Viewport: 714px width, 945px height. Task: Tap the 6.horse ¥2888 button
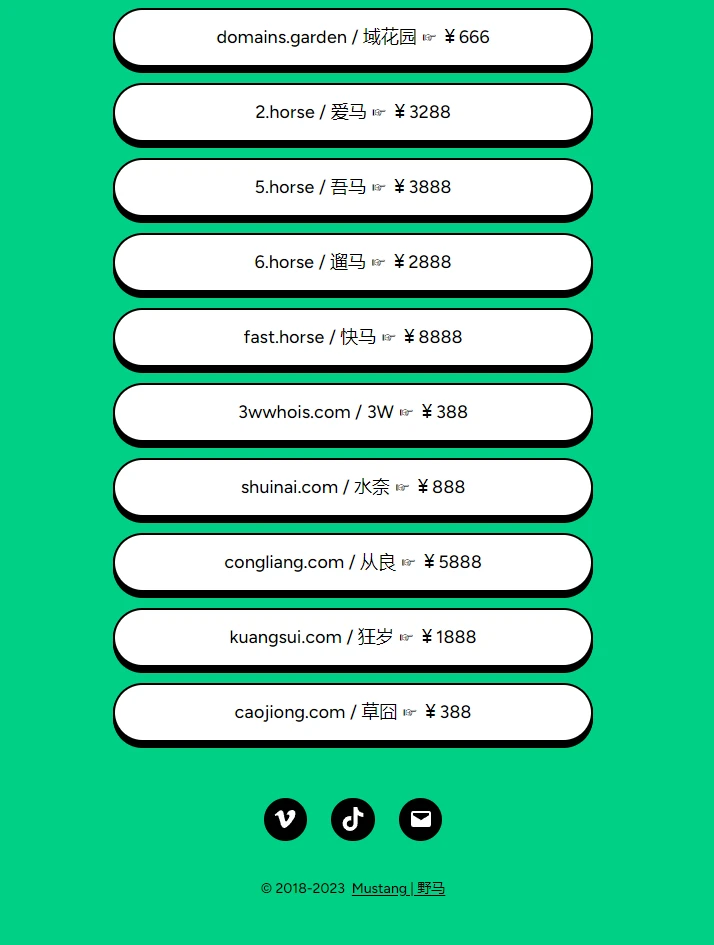(x=352, y=262)
